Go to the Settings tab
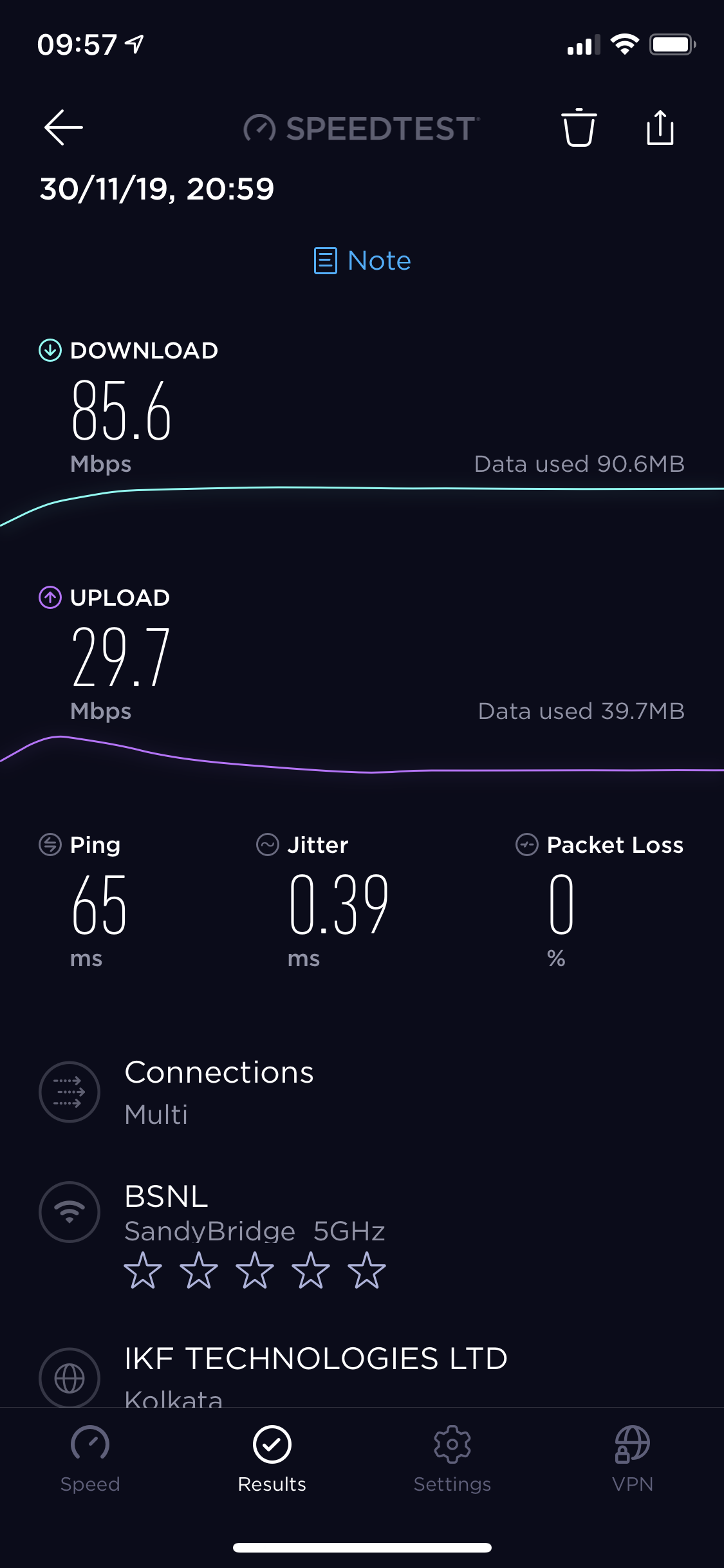This screenshot has height=1568, width=724. click(452, 1458)
